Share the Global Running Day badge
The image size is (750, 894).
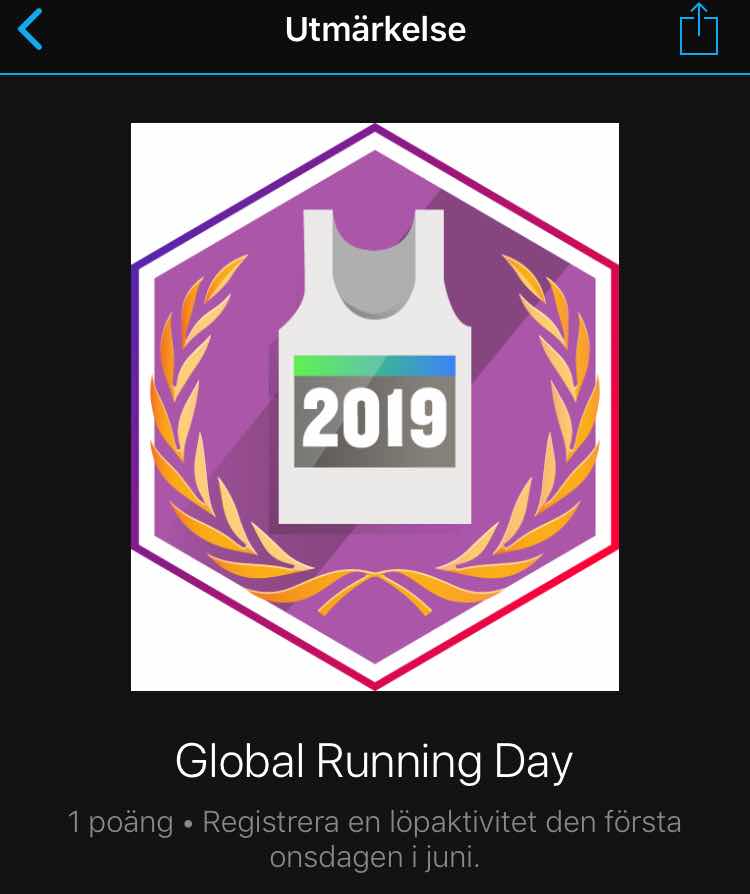[x=699, y=30]
